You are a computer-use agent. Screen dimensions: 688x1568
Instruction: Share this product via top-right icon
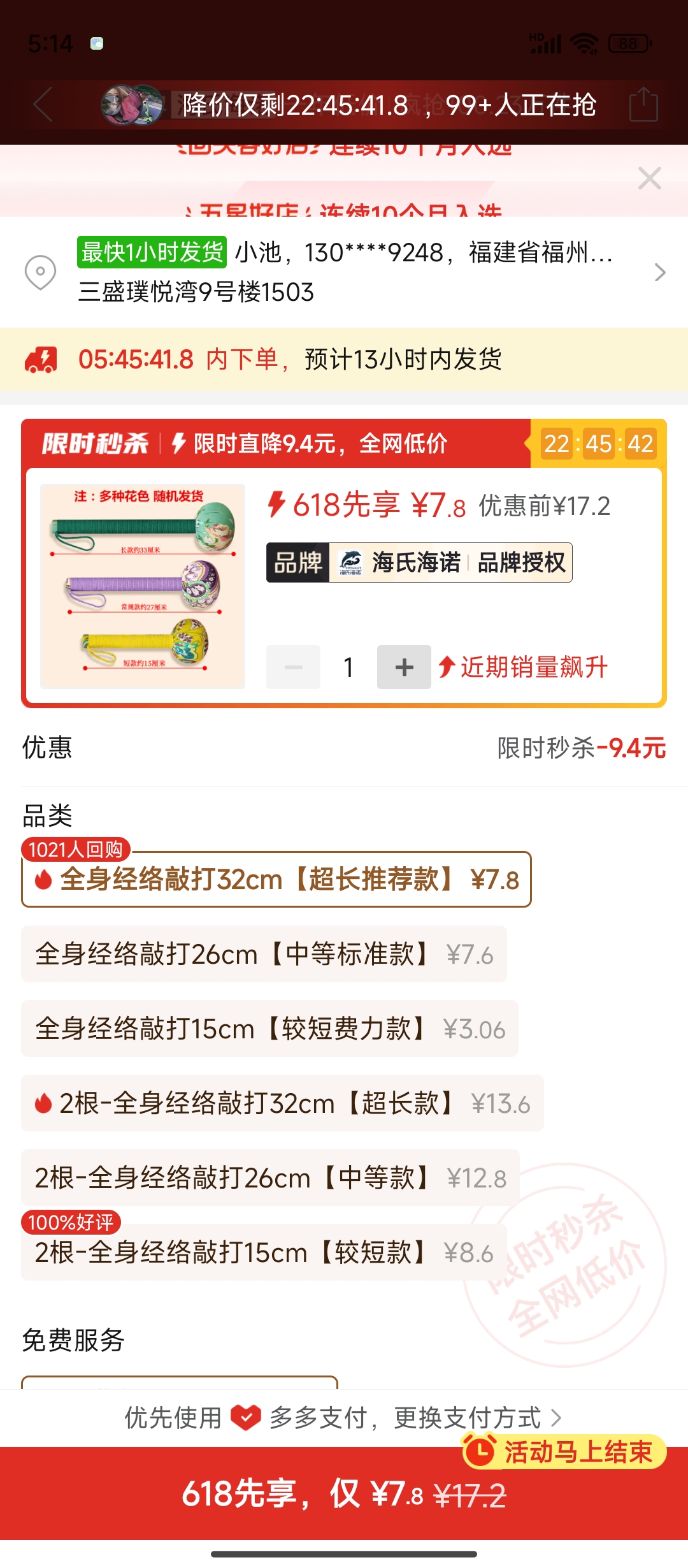[x=643, y=105]
